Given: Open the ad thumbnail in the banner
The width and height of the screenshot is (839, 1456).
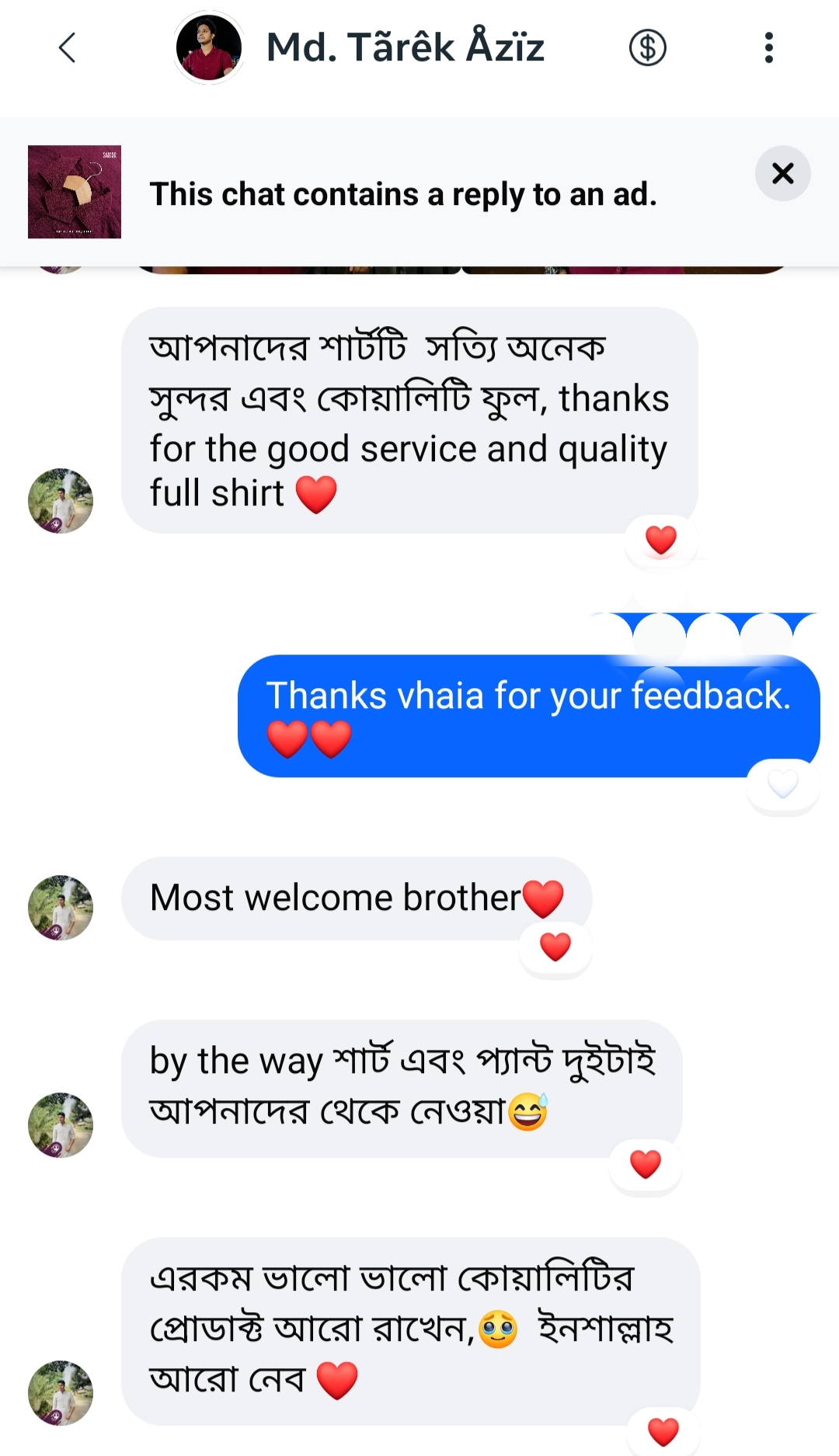Looking at the screenshot, I should pyautogui.click(x=75, y=192).
